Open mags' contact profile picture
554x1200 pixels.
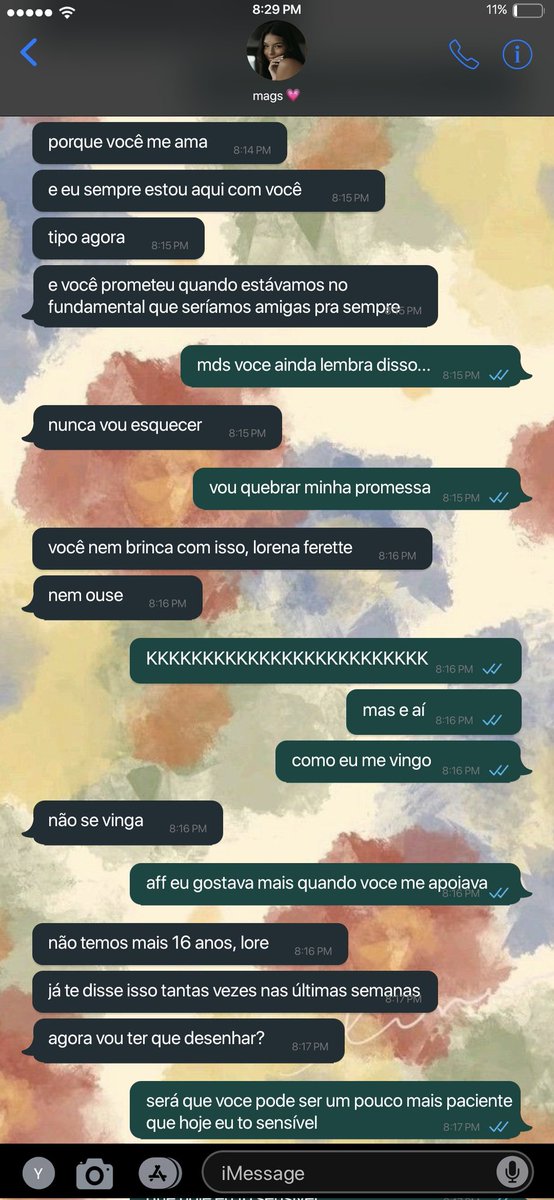276,51
